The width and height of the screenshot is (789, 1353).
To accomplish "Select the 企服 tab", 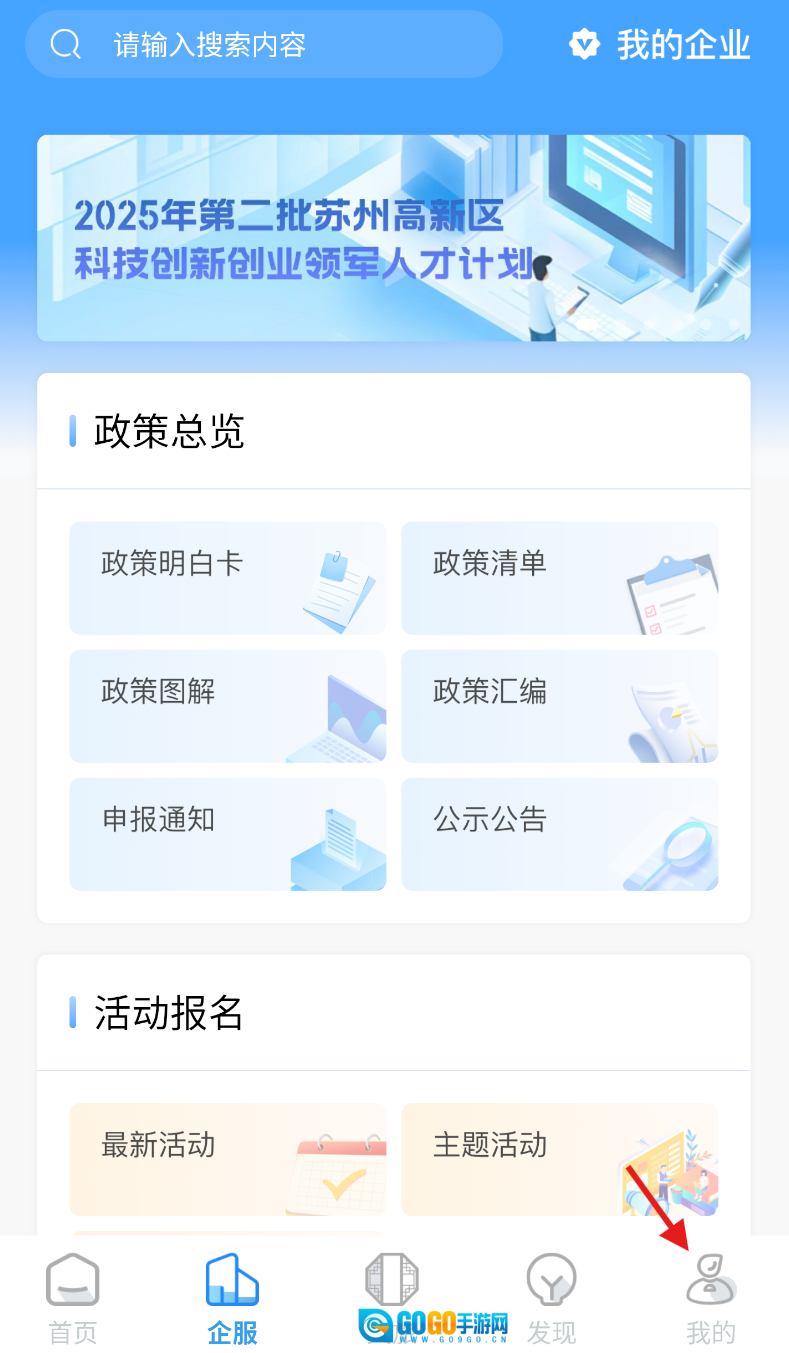I will click(x=232, y=1298).
